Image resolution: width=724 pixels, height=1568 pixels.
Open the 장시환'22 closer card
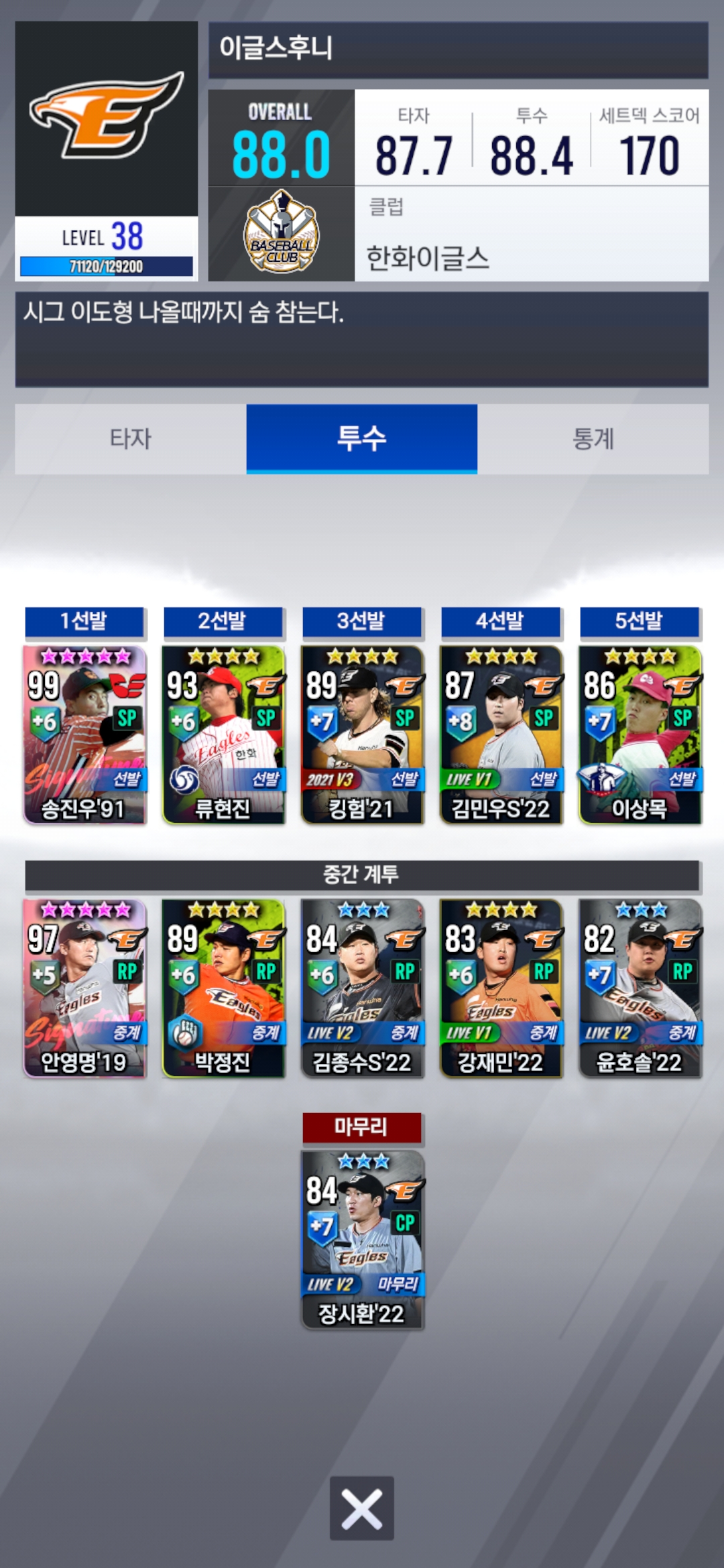(x=362, y=1240)
